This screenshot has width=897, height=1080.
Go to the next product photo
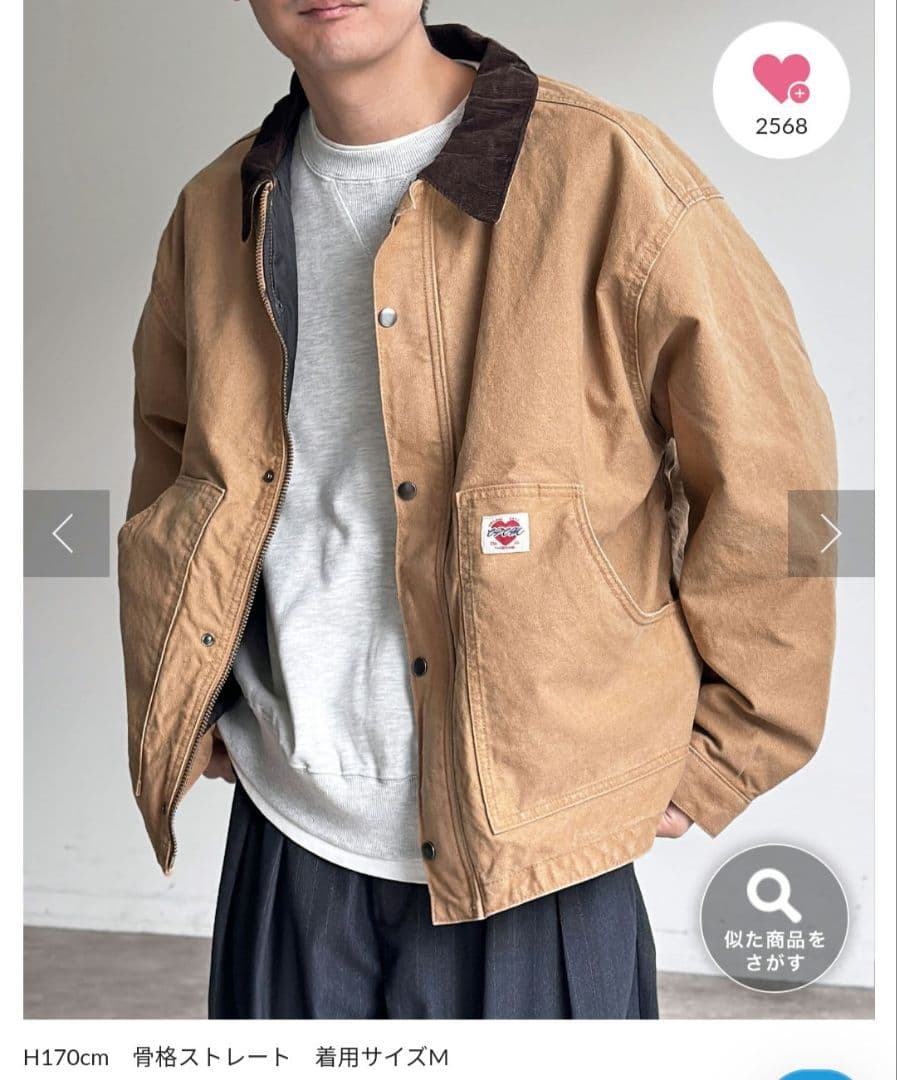830,533
